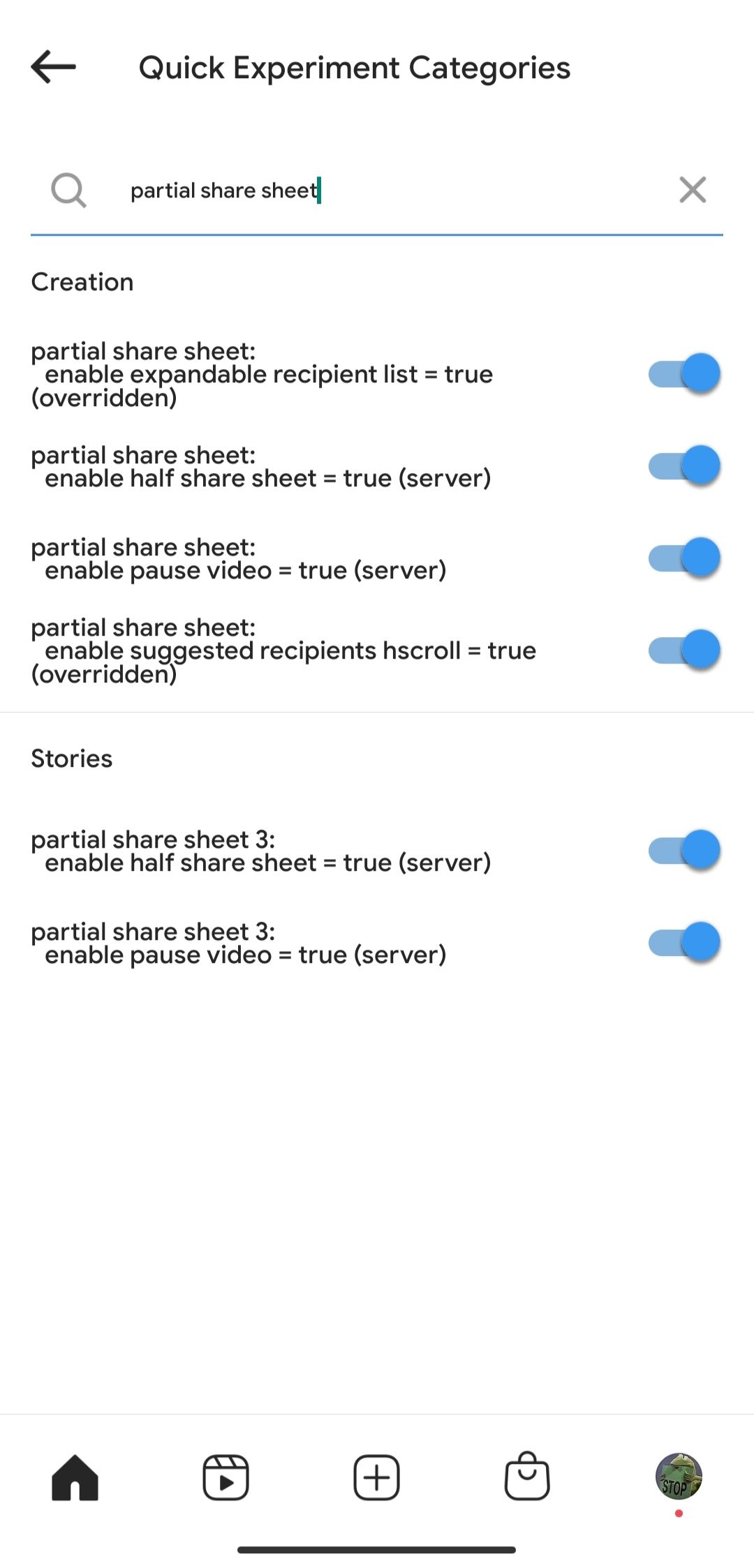Create a new post
754x1568 pixels.
tap(376, 1477)
